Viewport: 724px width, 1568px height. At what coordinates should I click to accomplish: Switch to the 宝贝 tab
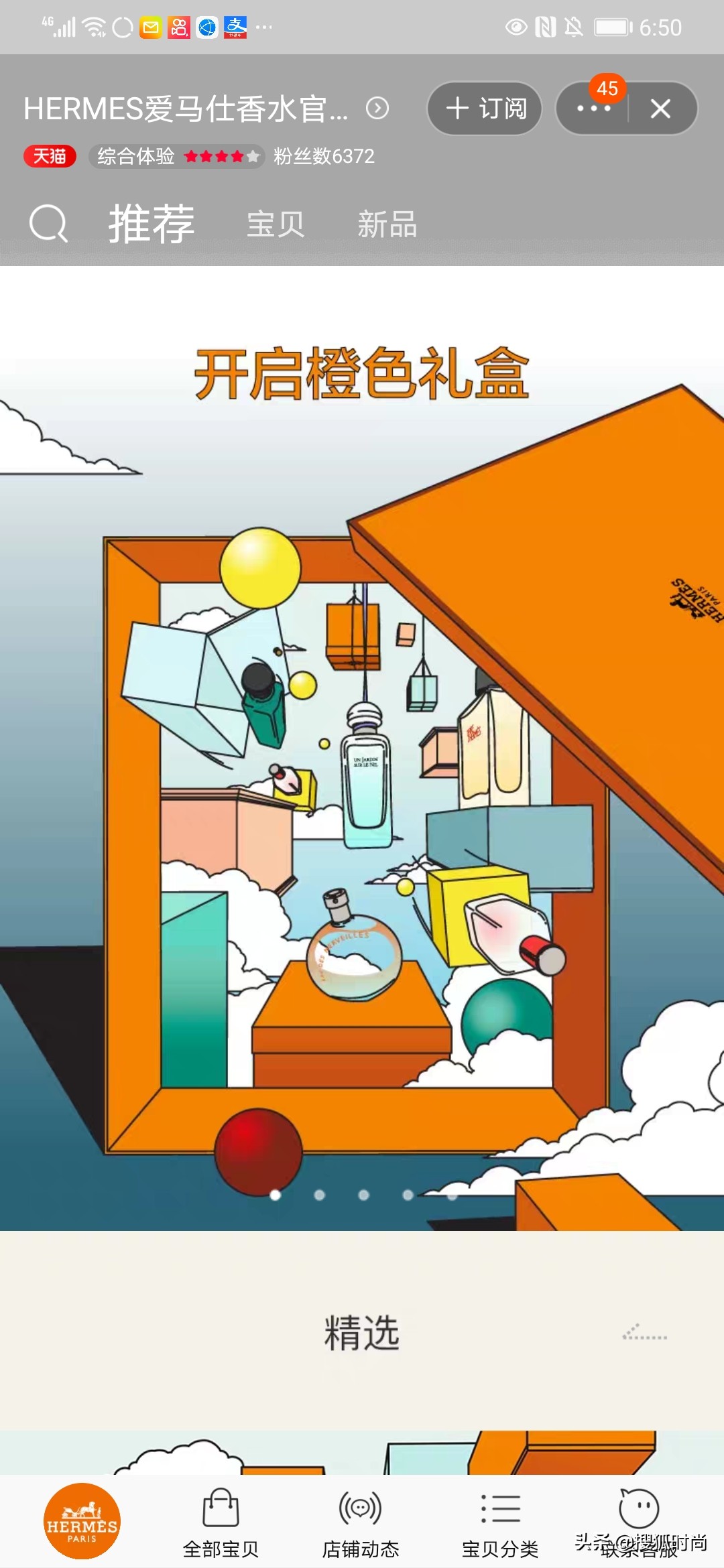(x=276, y=224)
